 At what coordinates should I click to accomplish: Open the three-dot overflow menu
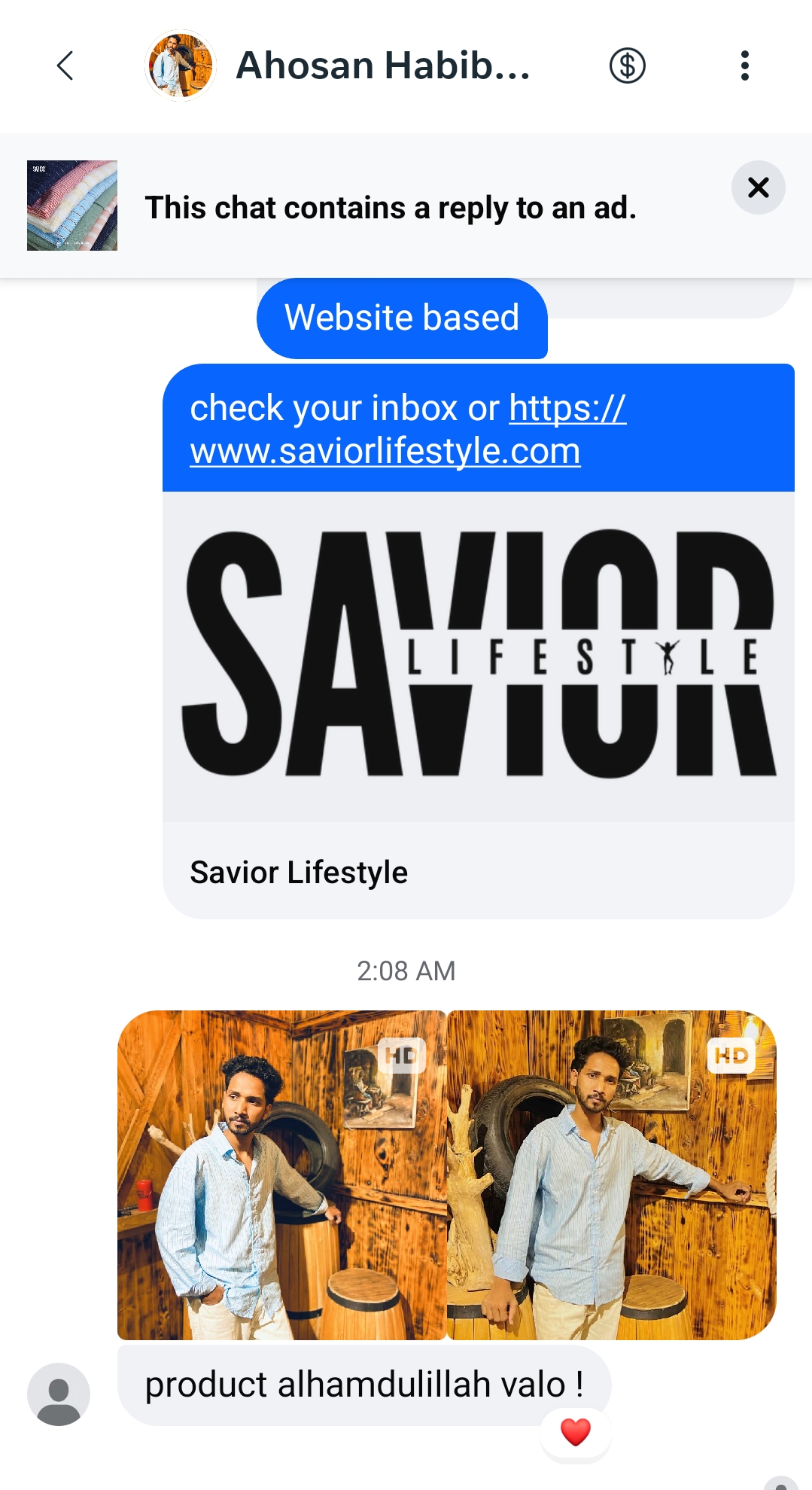(745, 66)
